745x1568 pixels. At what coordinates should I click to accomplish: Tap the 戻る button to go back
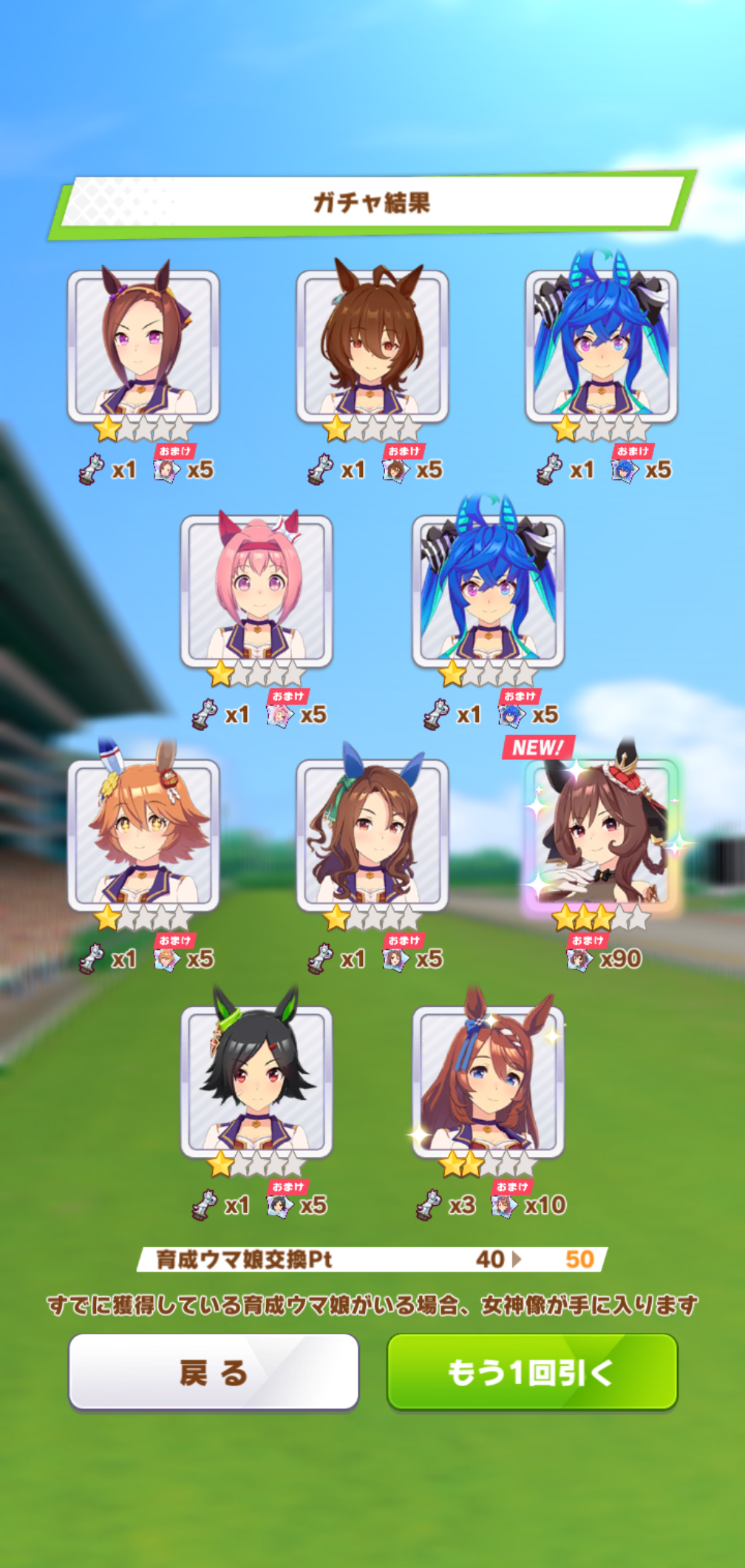pyautogui.click(x=214, y=1372)
